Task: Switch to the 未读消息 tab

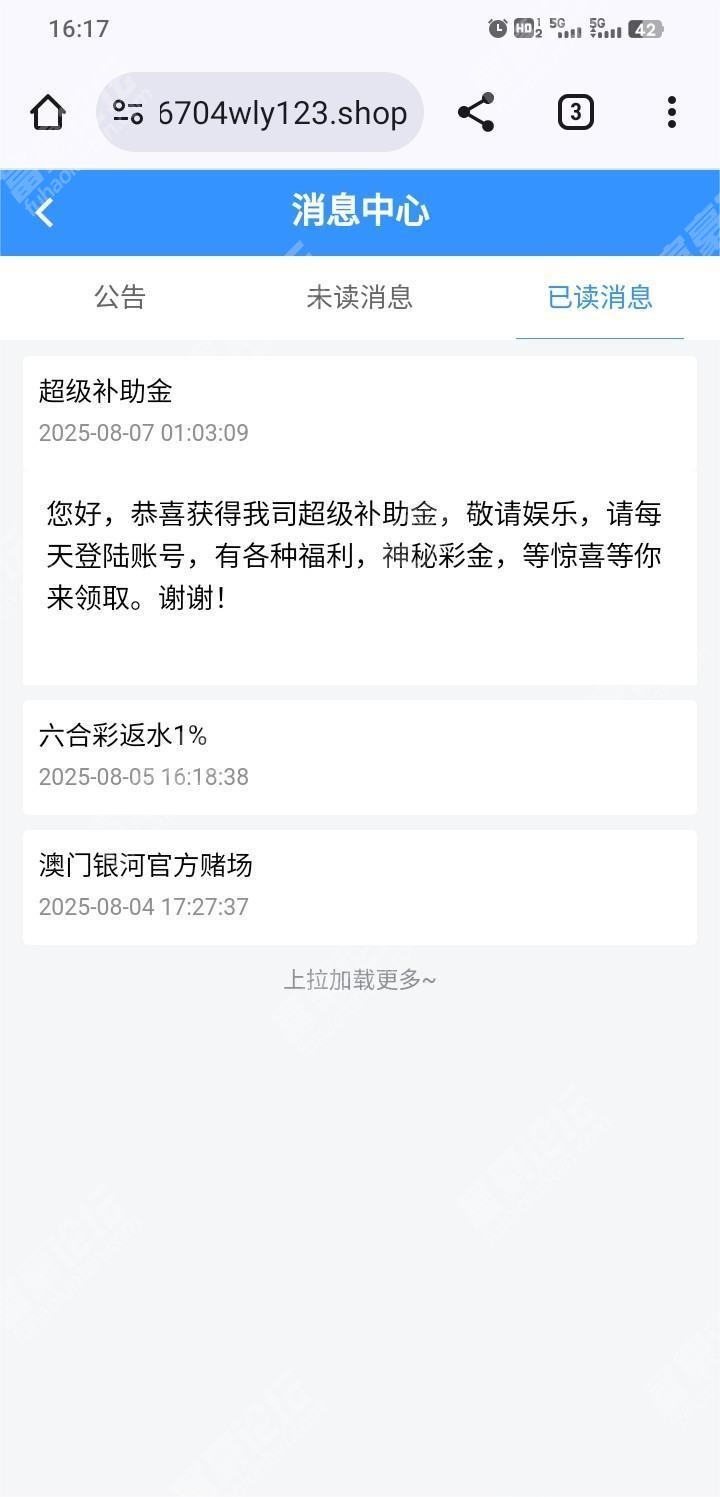Action: 360,297
